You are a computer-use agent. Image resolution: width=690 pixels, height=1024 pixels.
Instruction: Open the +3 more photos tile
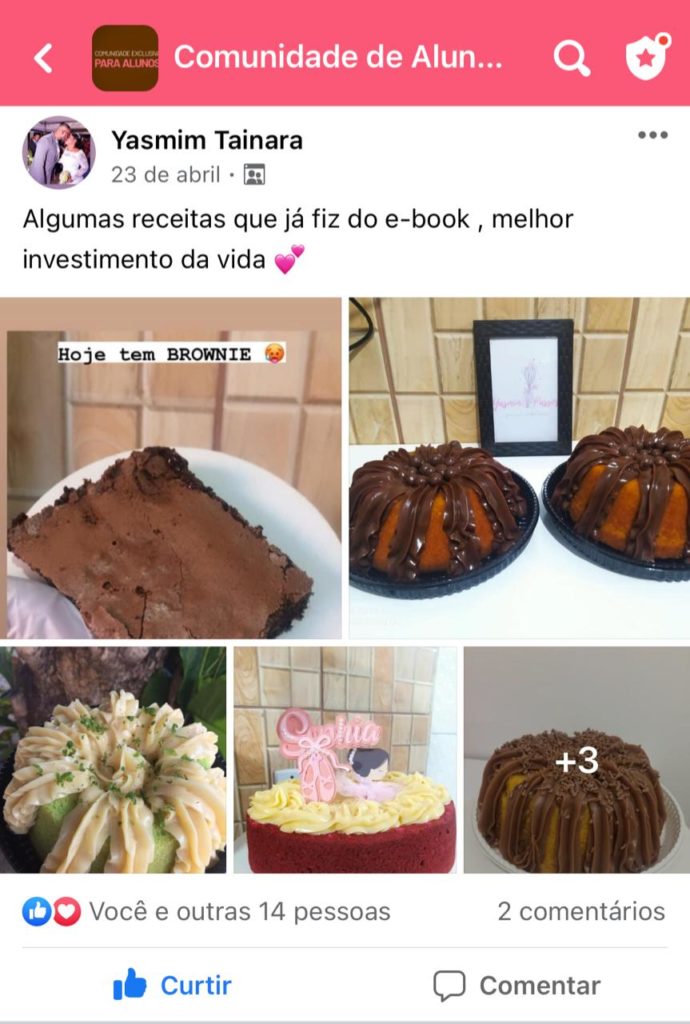click(x=576, y=760)
